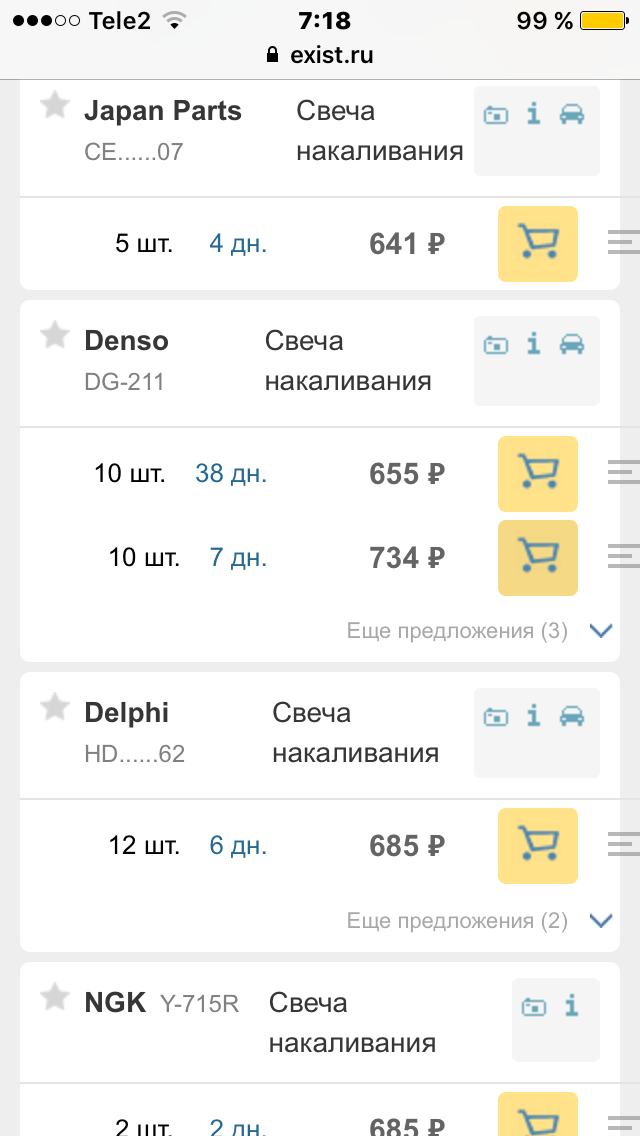Expand more offers (3) under Denso
Image resolution: width=640 pixels, height=1136 pixels.
[479, 631]
